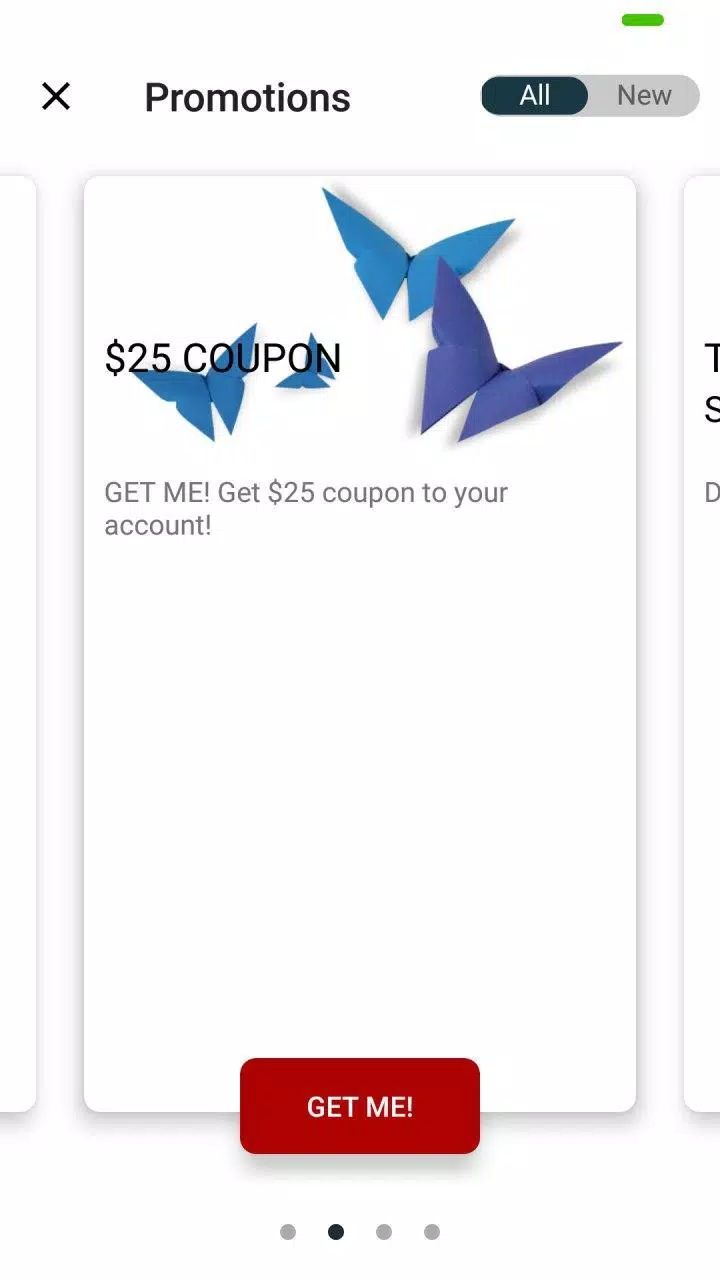Tap the GET ME! button
The image size is (720, 1280).
click(360, 1106)
